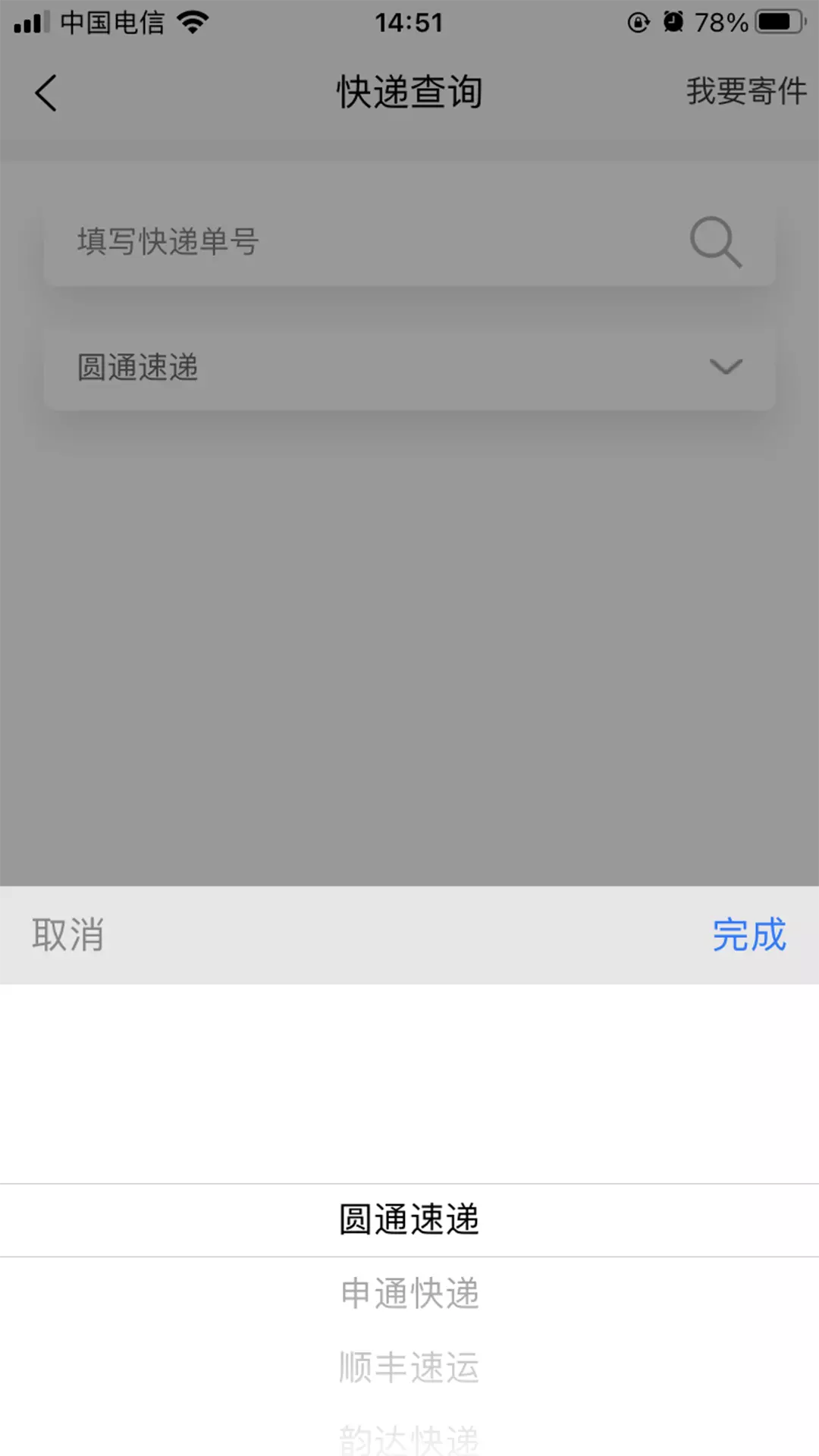This screenshot has width=819, height=1456.
Task: Confirm selection with 完成
Action: (x=749, y=934)
